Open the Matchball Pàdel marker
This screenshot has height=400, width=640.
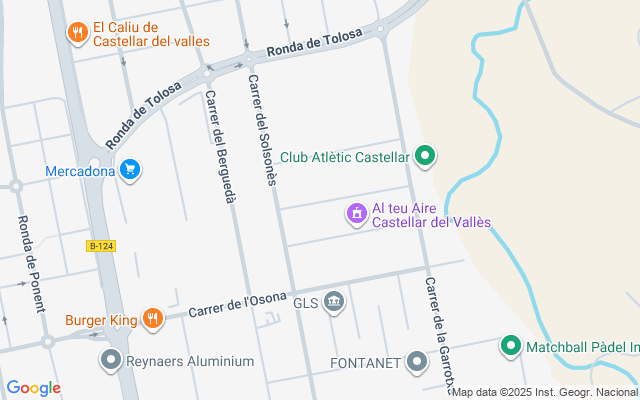pos(510,347)
